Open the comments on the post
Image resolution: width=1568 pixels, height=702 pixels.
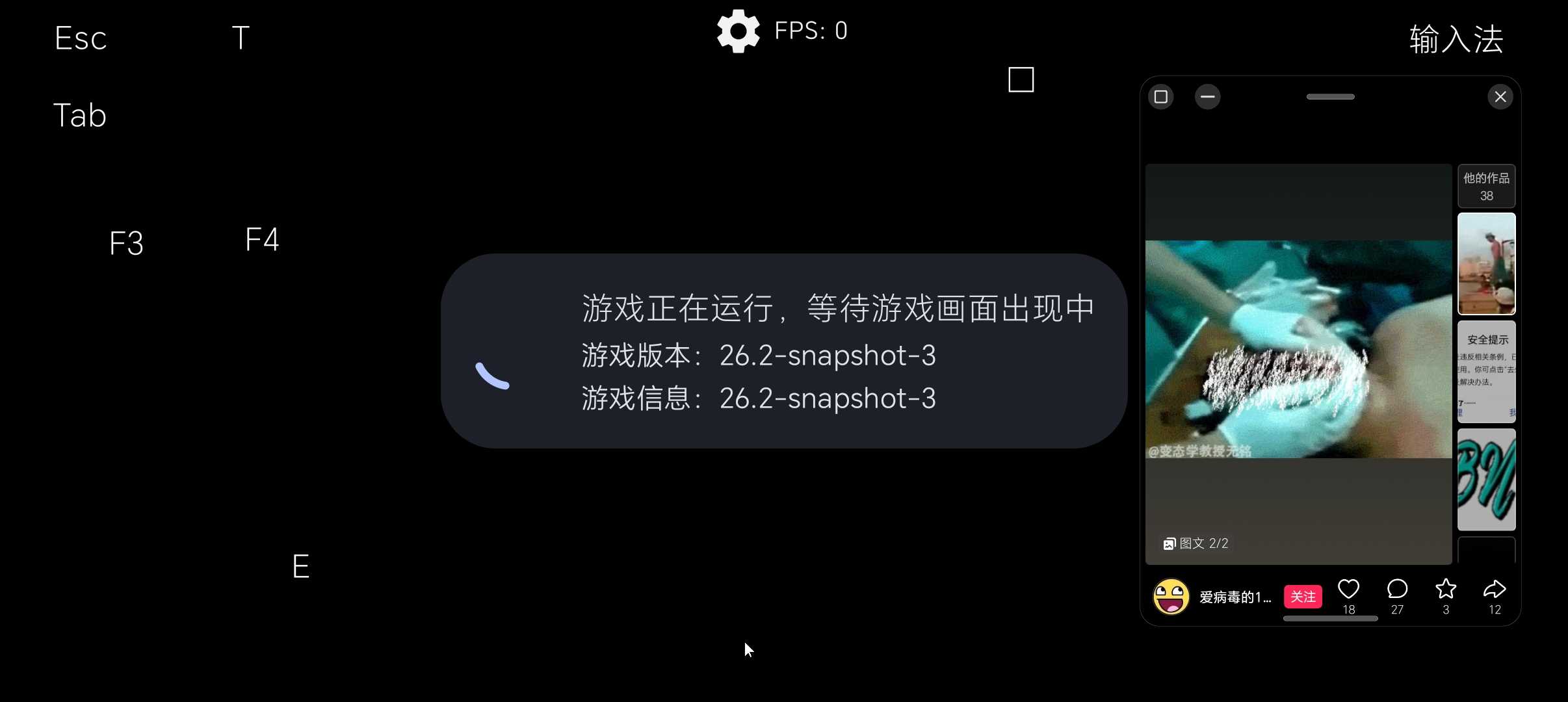(x=1397, y=590)
